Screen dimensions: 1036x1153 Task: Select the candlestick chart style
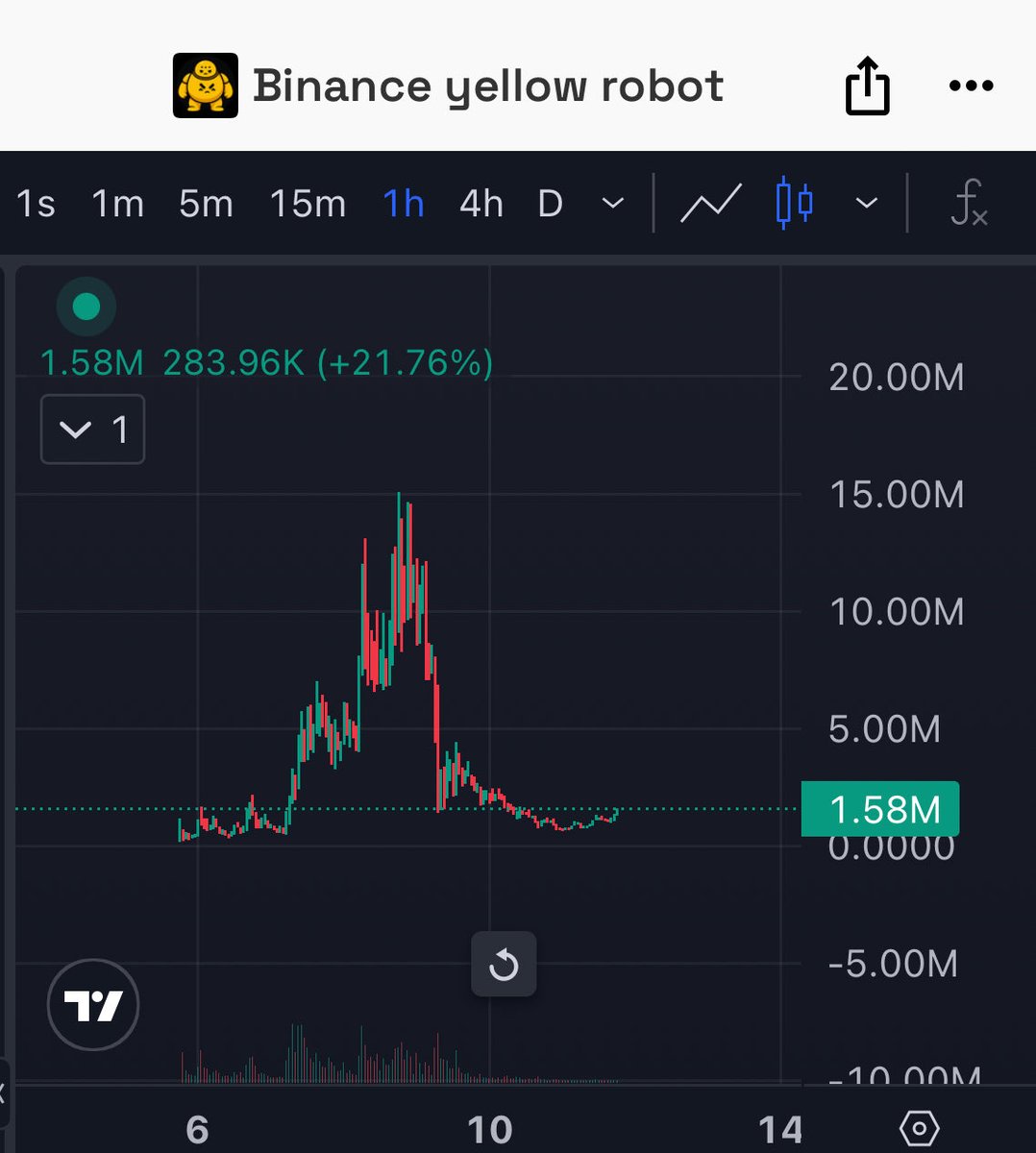[x=795, y=204]
